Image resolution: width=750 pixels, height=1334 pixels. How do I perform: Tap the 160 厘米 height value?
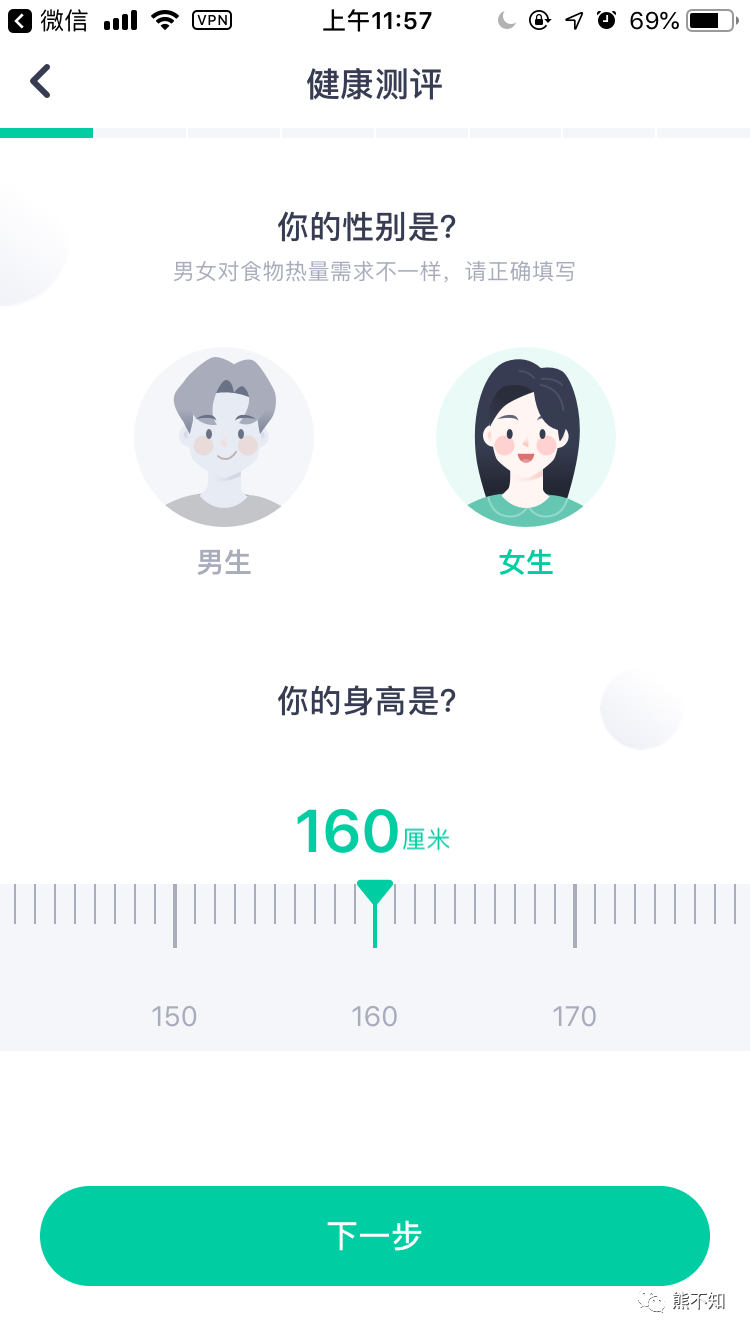pyautogui.click(x=375, y=830)
